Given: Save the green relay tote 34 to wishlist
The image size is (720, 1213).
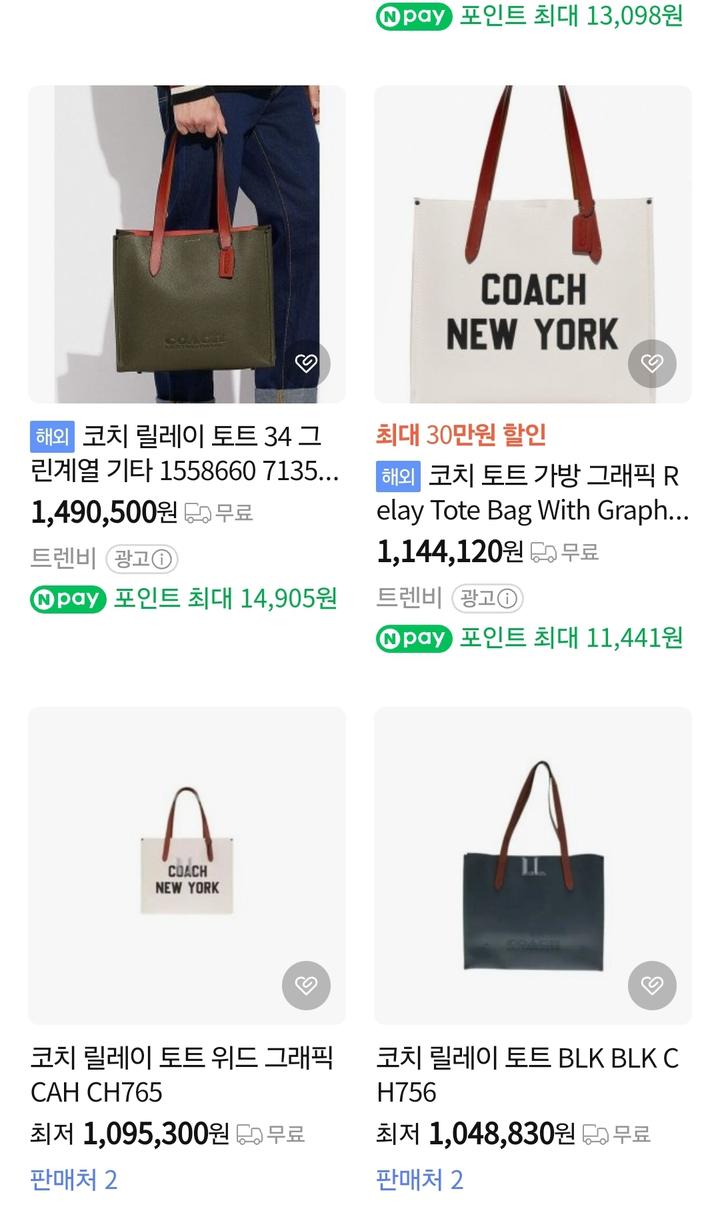Looking at the screenshot, I should point(306,364).
